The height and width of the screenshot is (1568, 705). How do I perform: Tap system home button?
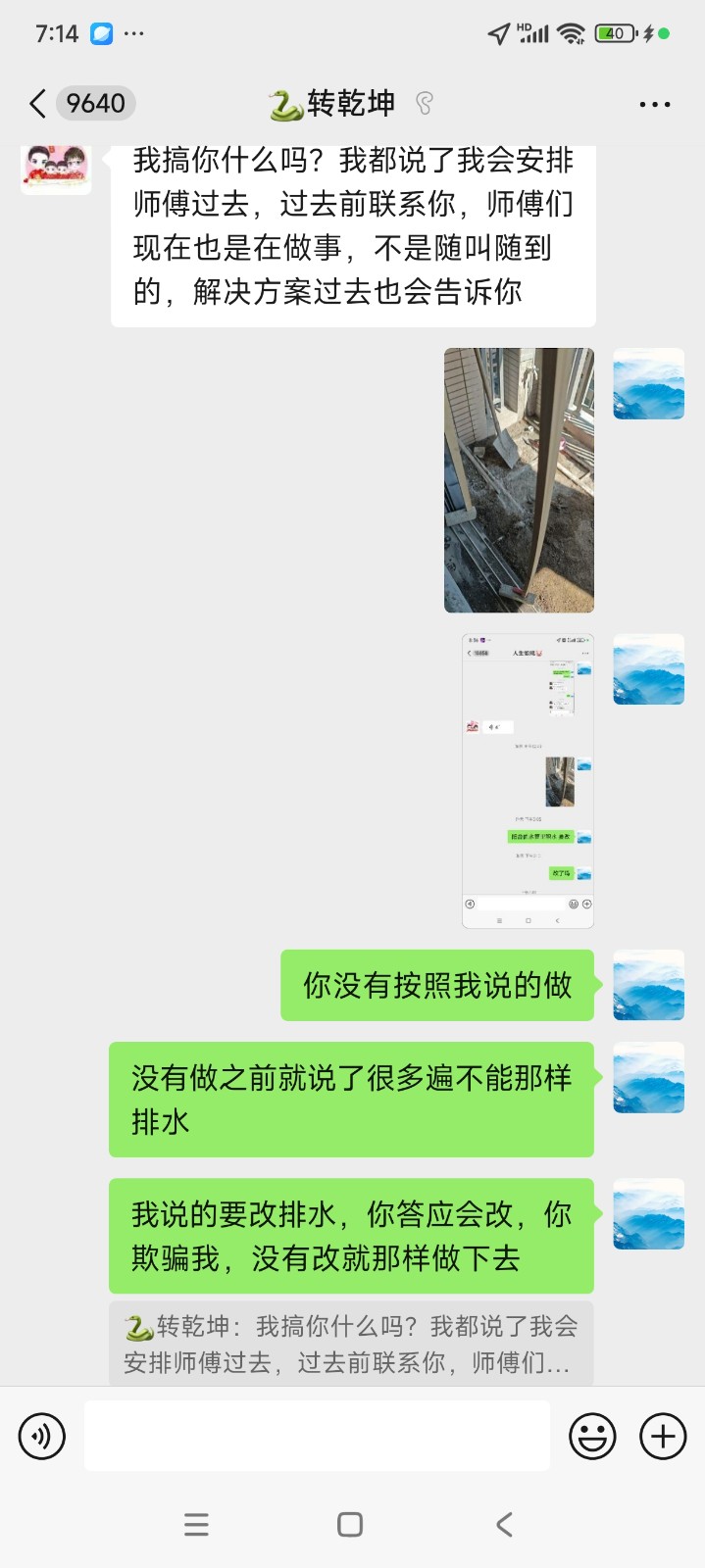[350, 1524]
